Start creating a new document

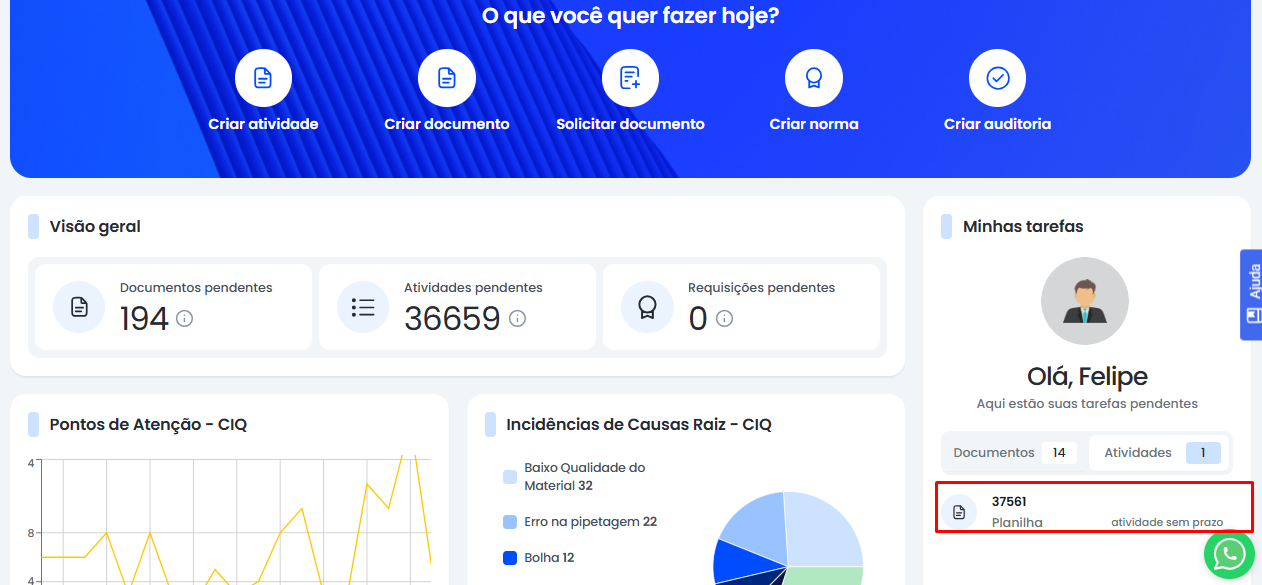447,78
